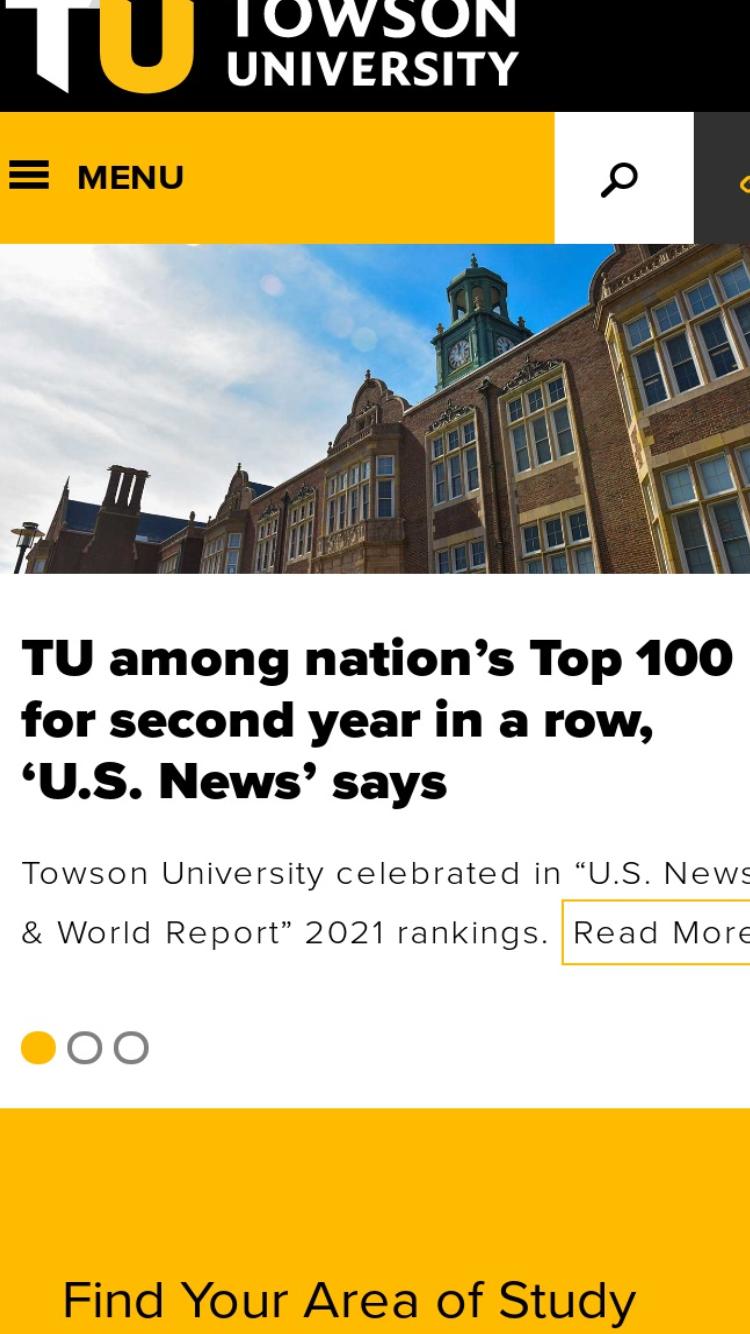Open the Towson University logo home link
The image size is (750, 1334).
pyautogui.click(x=262, y=46)
